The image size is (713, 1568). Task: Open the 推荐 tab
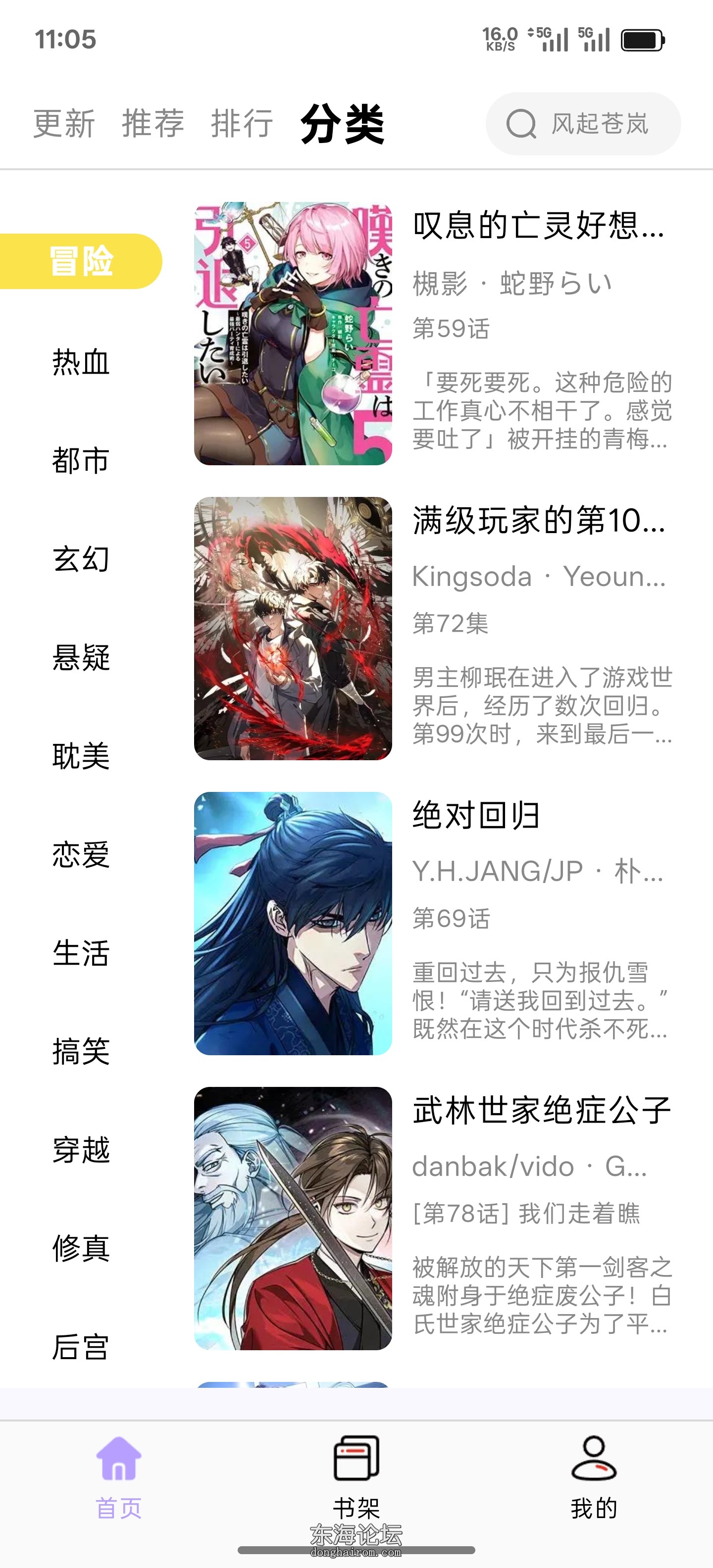point(153,124)
